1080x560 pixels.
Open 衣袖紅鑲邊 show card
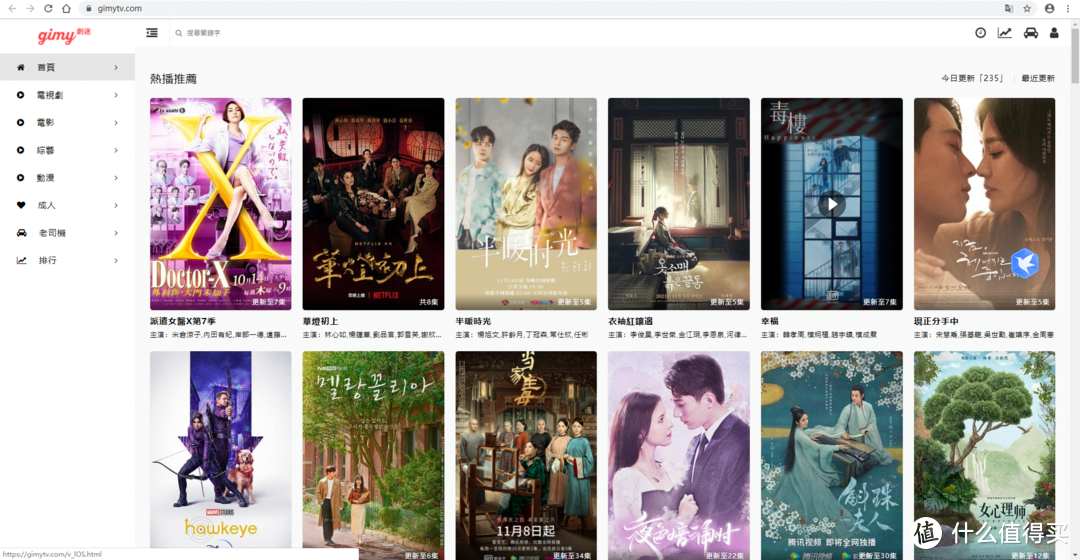click(678, 203)
